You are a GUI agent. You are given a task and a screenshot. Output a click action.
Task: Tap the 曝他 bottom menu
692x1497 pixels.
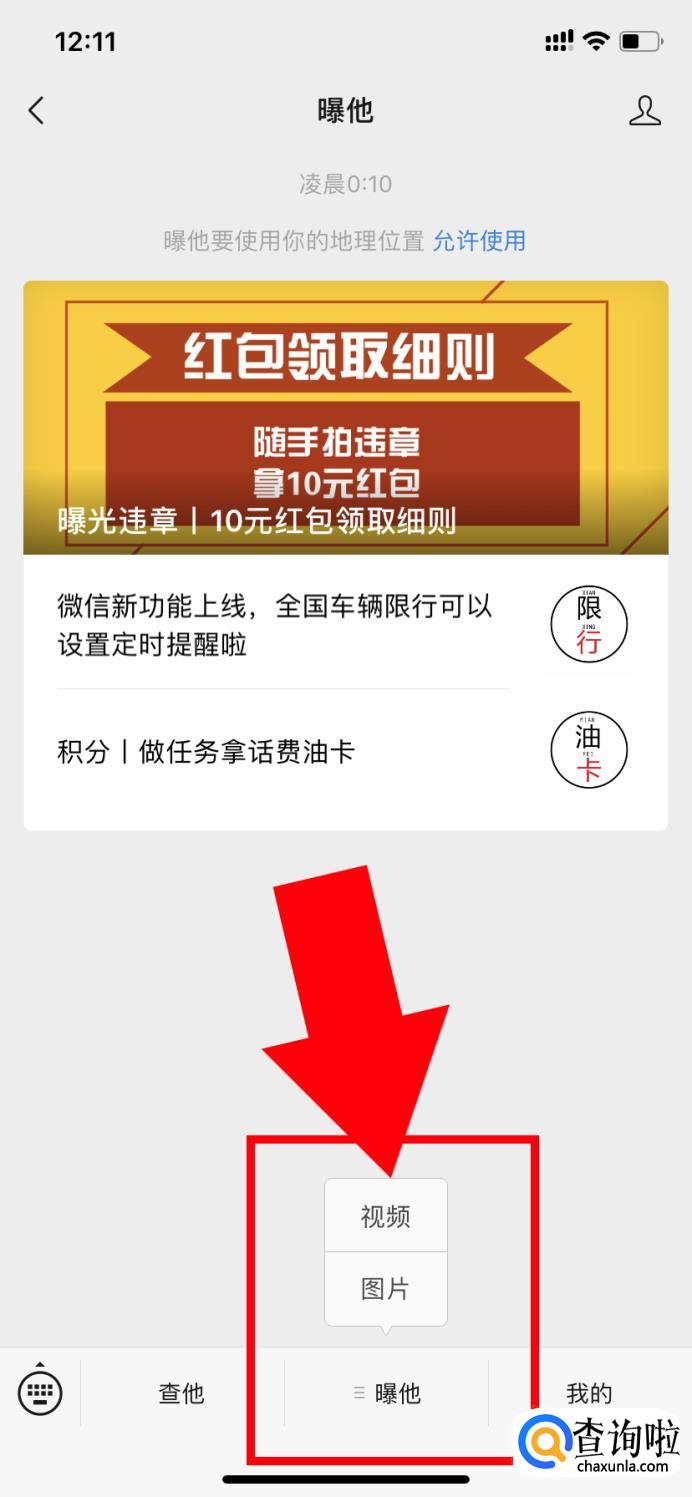click(x=386, y=1393)
